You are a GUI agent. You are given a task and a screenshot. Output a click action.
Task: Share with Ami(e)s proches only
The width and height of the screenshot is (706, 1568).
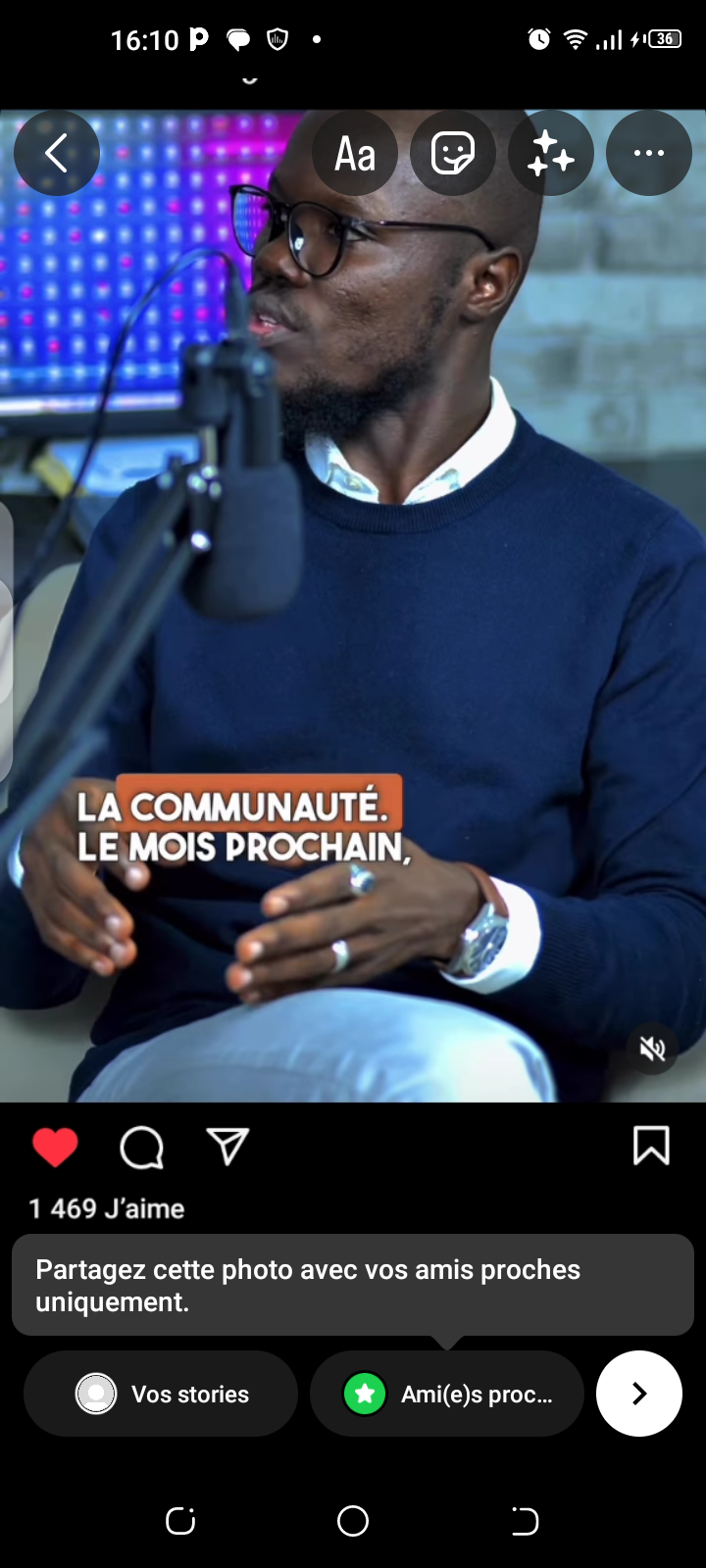click(447, 1394)
